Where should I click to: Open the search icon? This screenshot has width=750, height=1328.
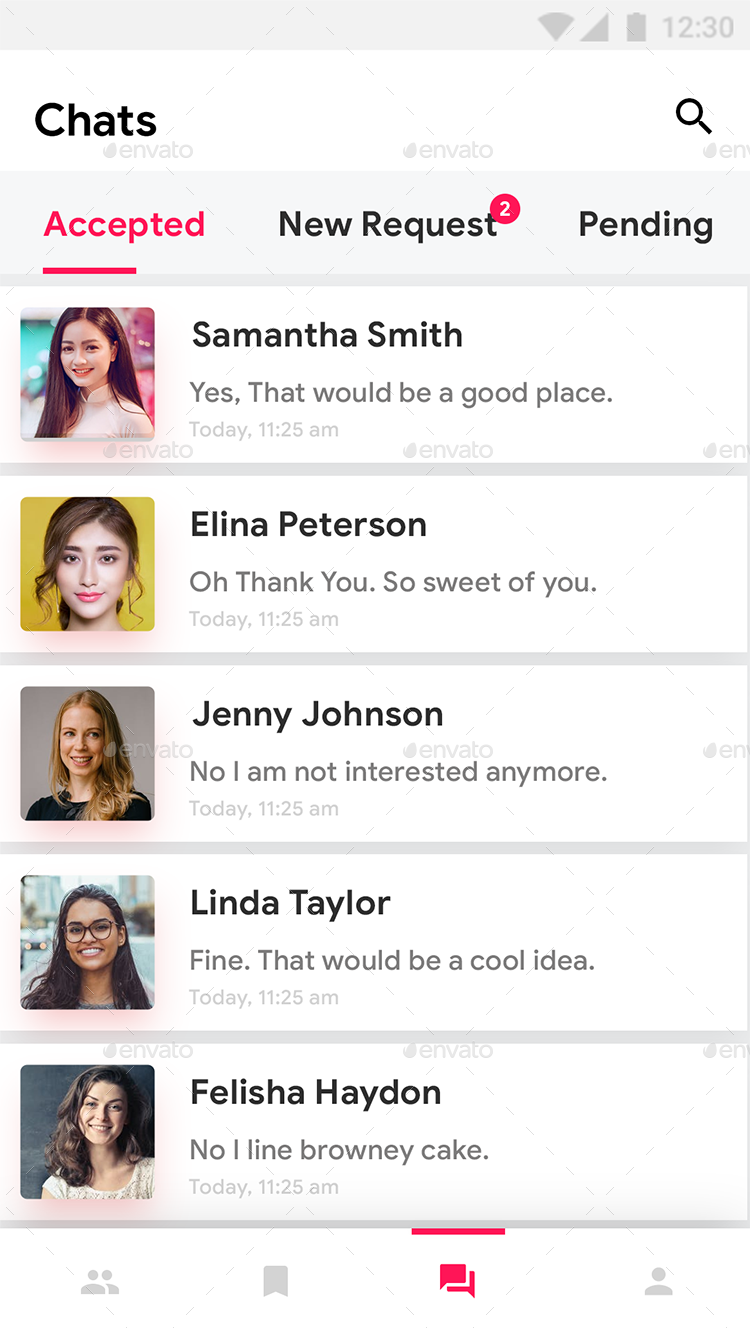click(x=694, y=117)
